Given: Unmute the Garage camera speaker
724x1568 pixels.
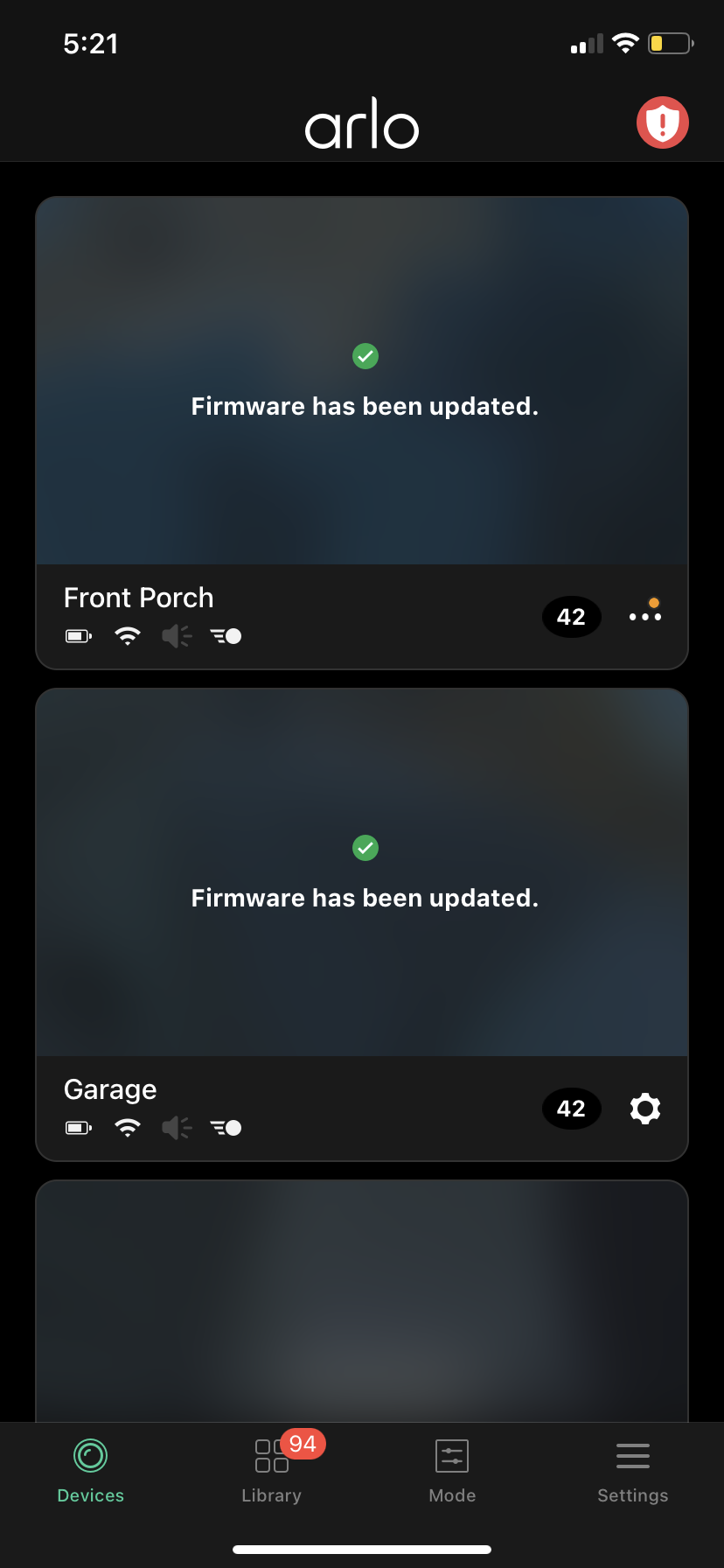Looking at the screenshot, I should coord(176,1128).
